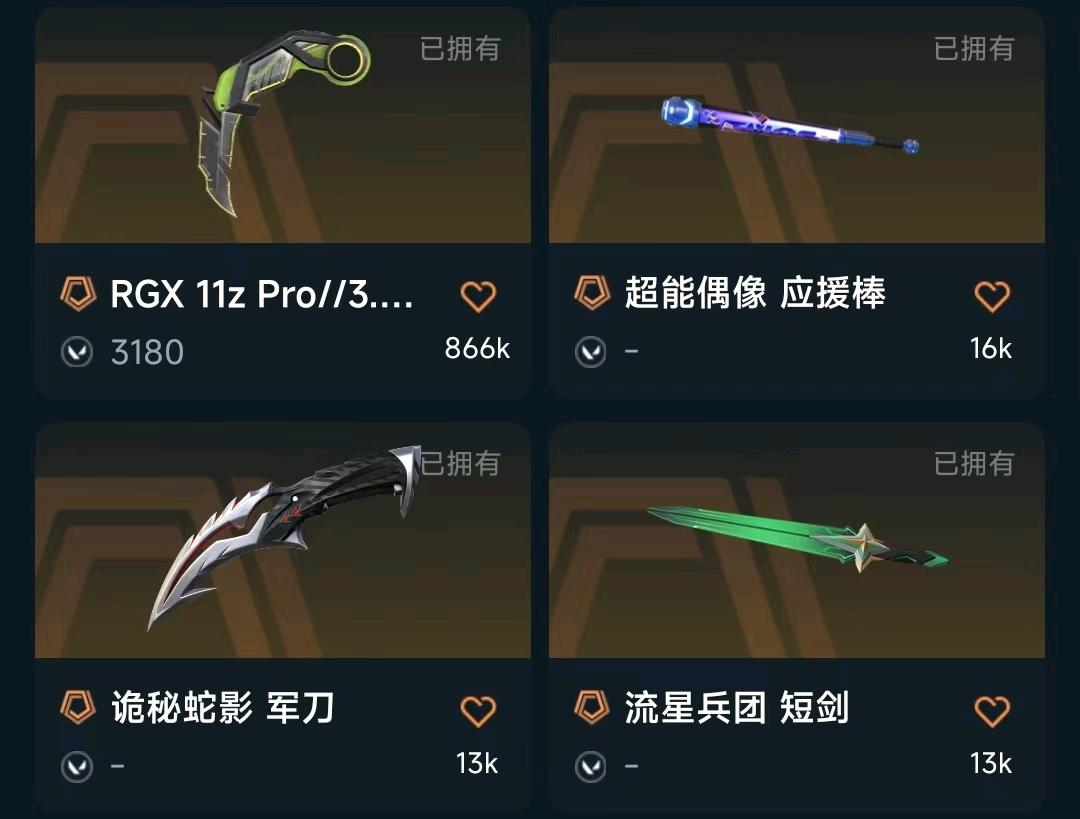The width and height of the screenshot is (1080, 819).
Task: Open the RGX 11z Pro knife card
Action: click(282, 140)
